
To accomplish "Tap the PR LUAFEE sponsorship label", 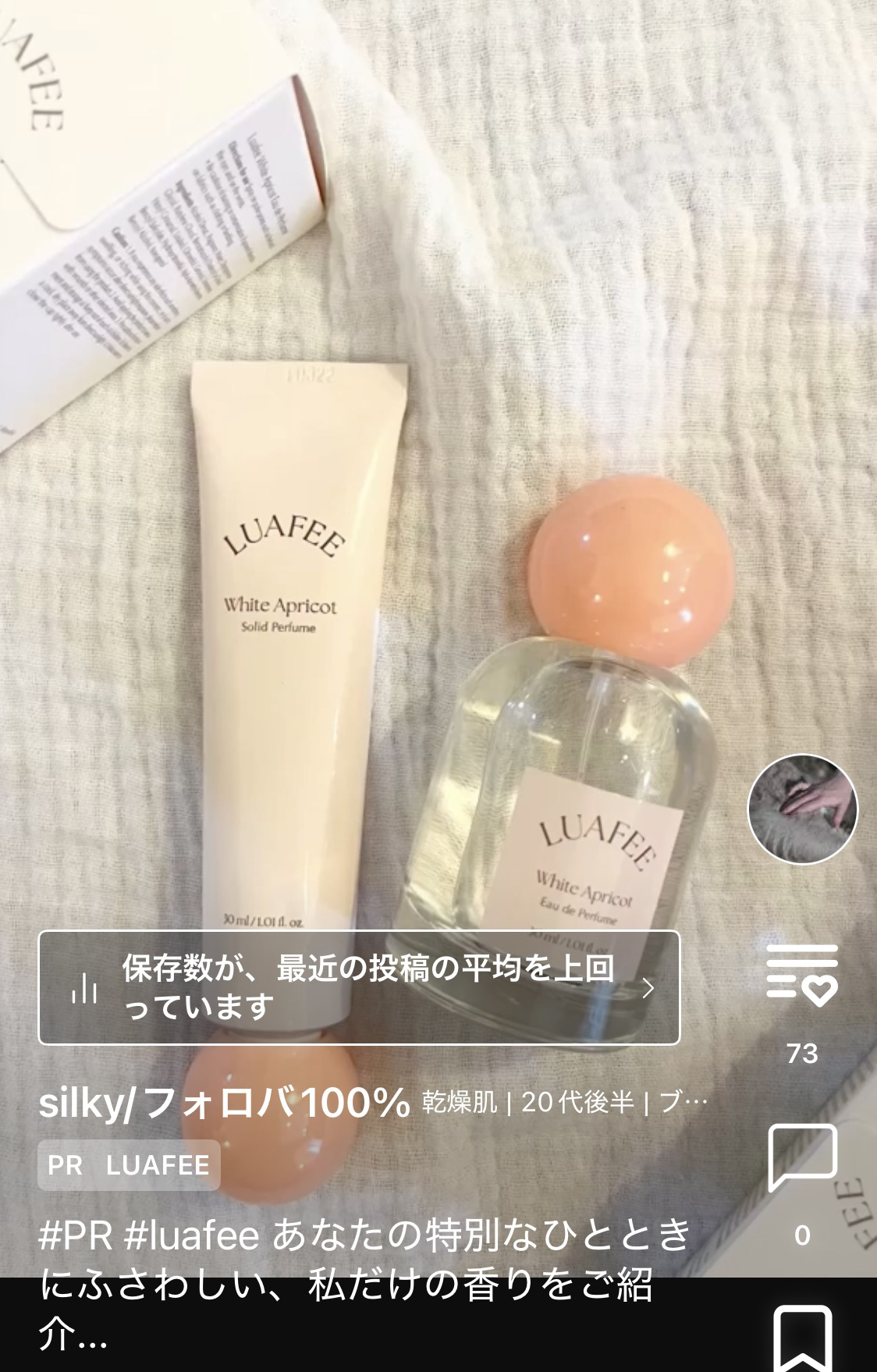I will tap(129, 1165).
